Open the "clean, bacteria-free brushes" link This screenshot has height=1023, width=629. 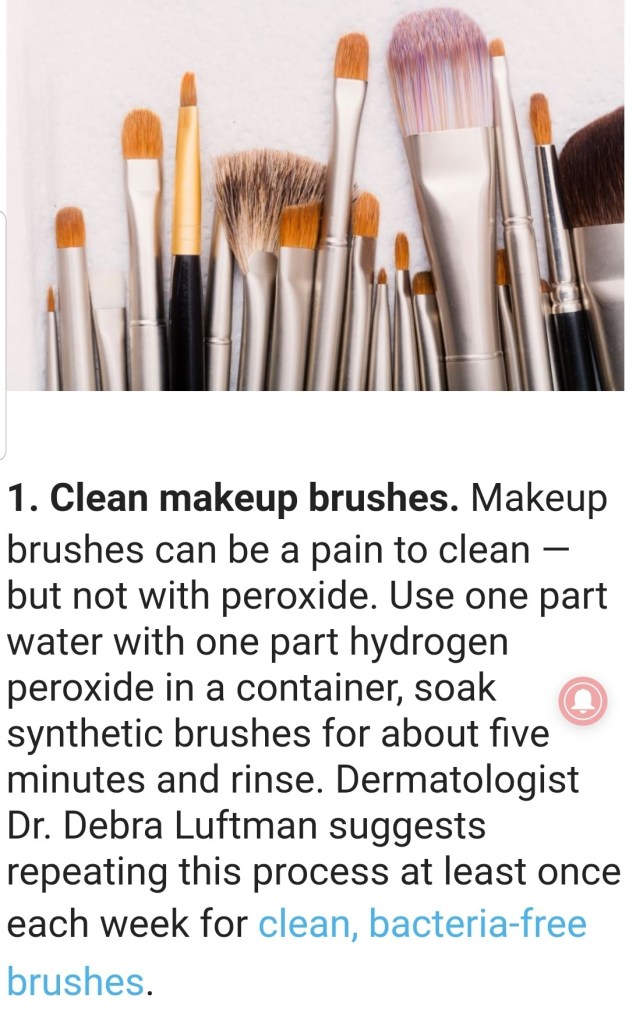(421, 924)
